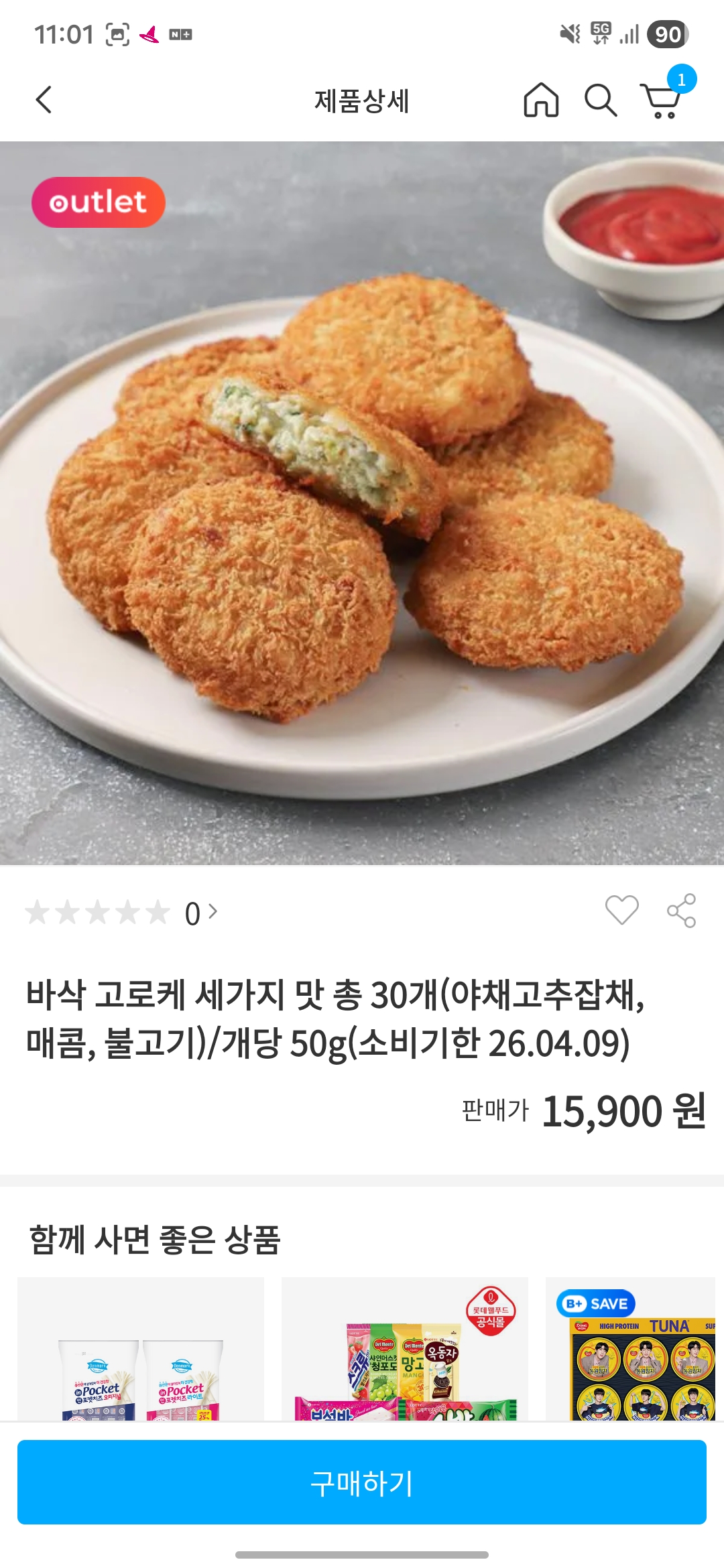View the shopping cart
The width and height of the screenshot is (724, 1568).
(662, 101)
